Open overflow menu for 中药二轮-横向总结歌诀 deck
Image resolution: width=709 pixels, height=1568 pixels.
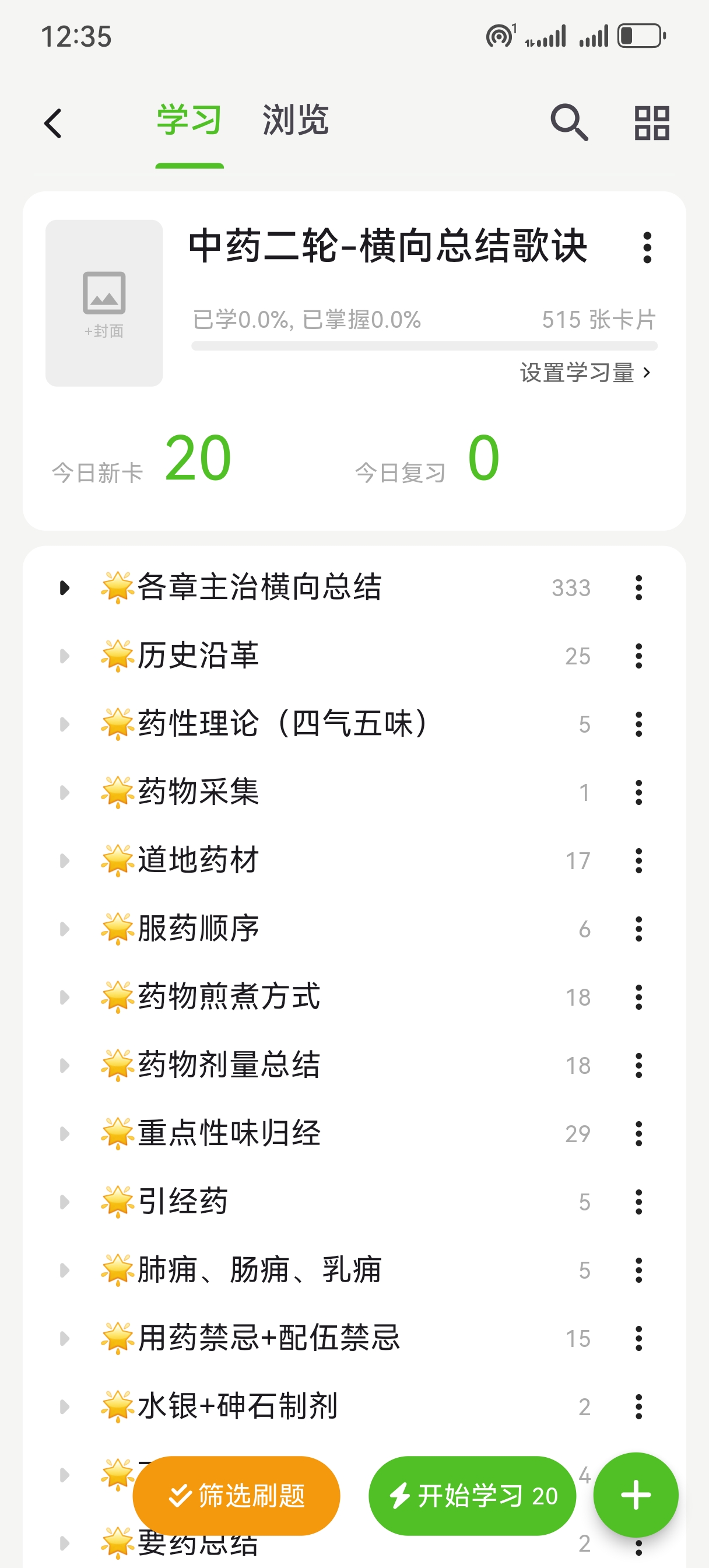point(647,247)
